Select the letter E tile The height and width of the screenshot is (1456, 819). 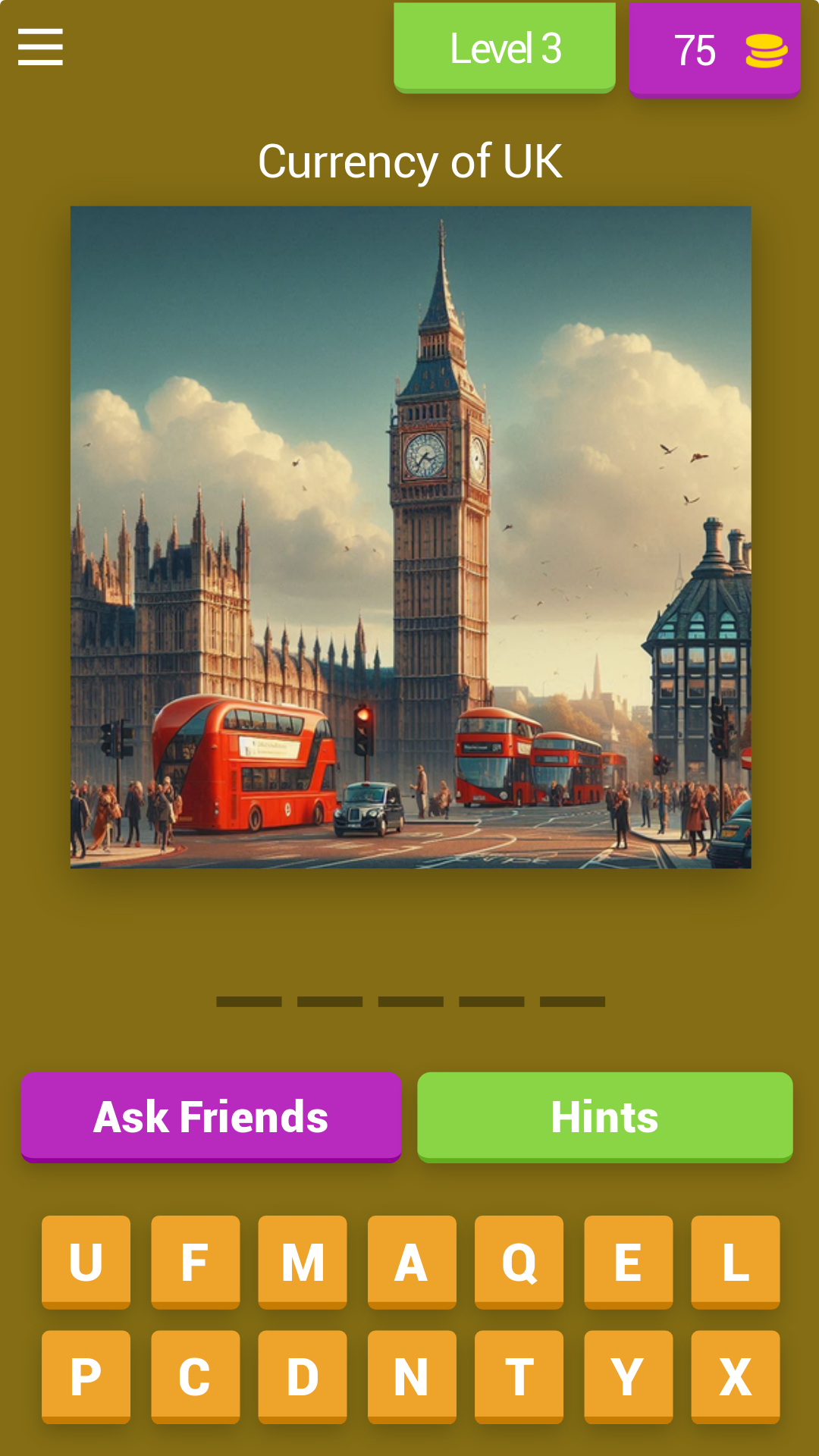click(x=628, y=1261)
